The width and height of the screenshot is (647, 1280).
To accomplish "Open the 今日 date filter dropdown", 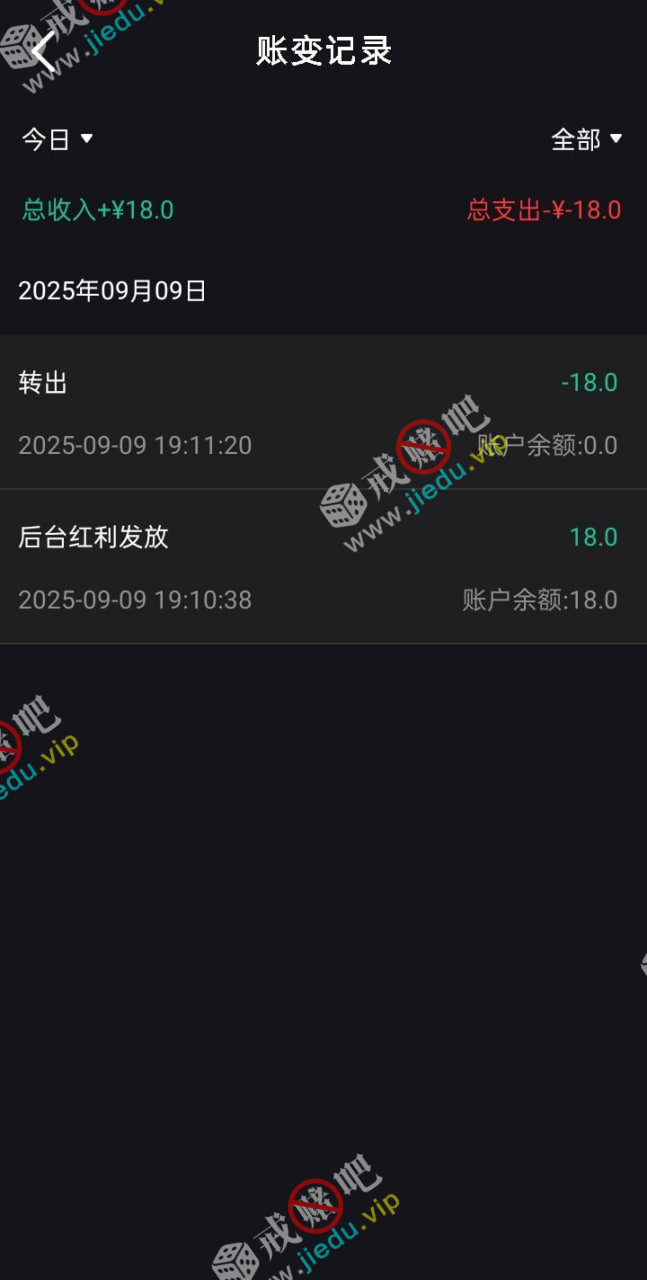I will (x=58, y=139).
